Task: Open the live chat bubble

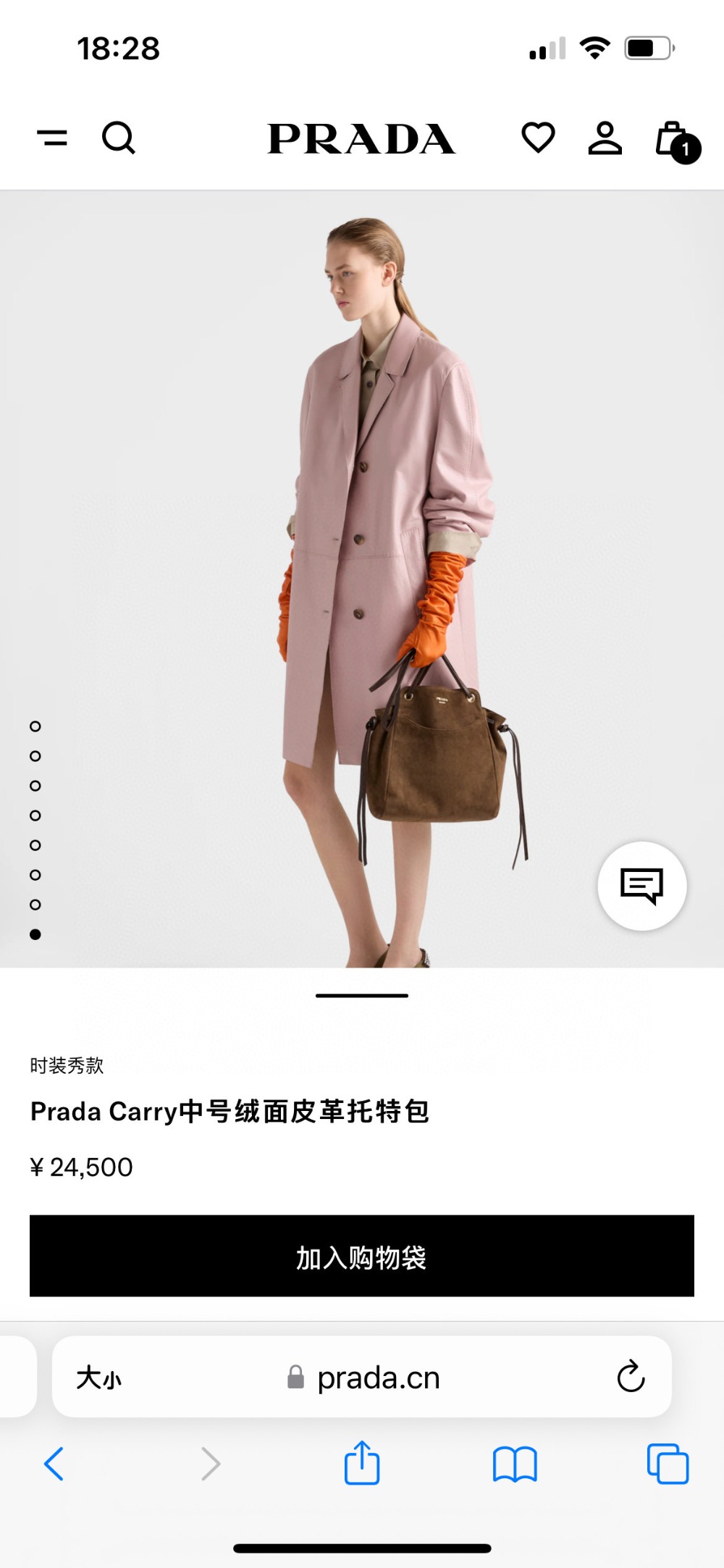Action: coord(641,885)
